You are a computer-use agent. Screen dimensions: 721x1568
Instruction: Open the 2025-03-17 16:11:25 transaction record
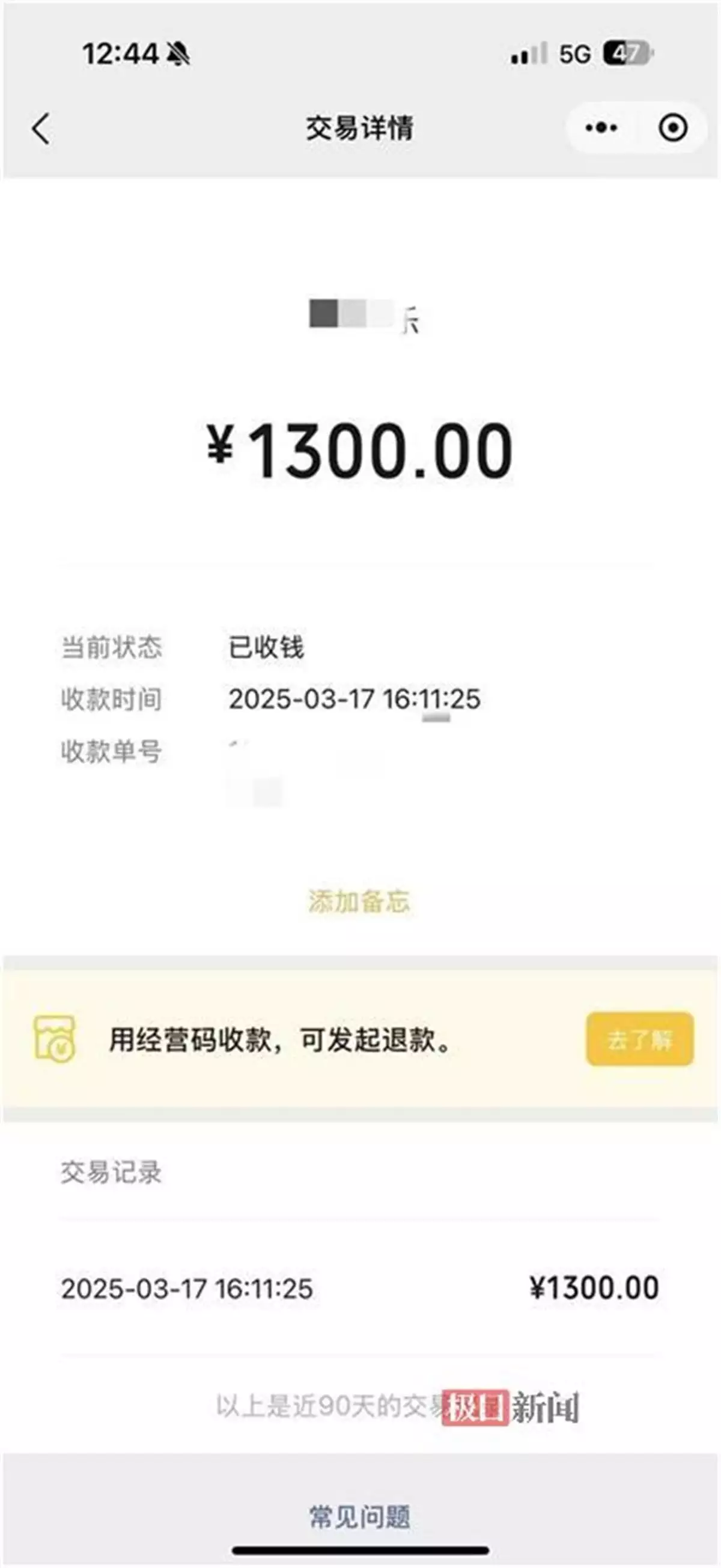(x=359, y=1288)
